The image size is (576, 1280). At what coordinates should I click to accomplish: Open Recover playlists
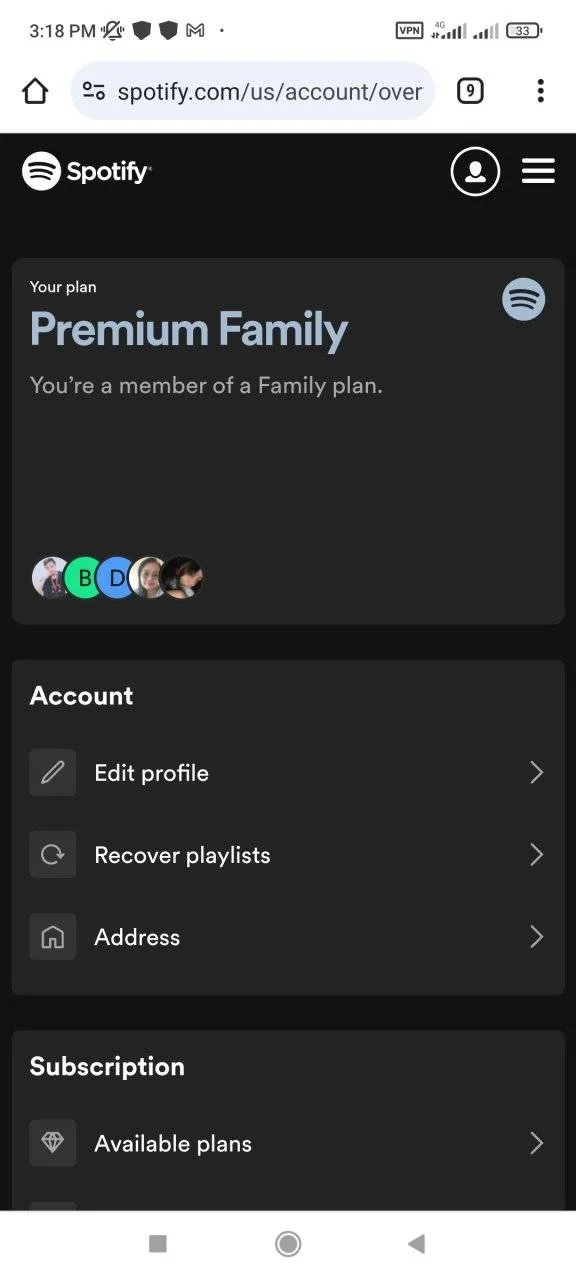coord(288,855)
